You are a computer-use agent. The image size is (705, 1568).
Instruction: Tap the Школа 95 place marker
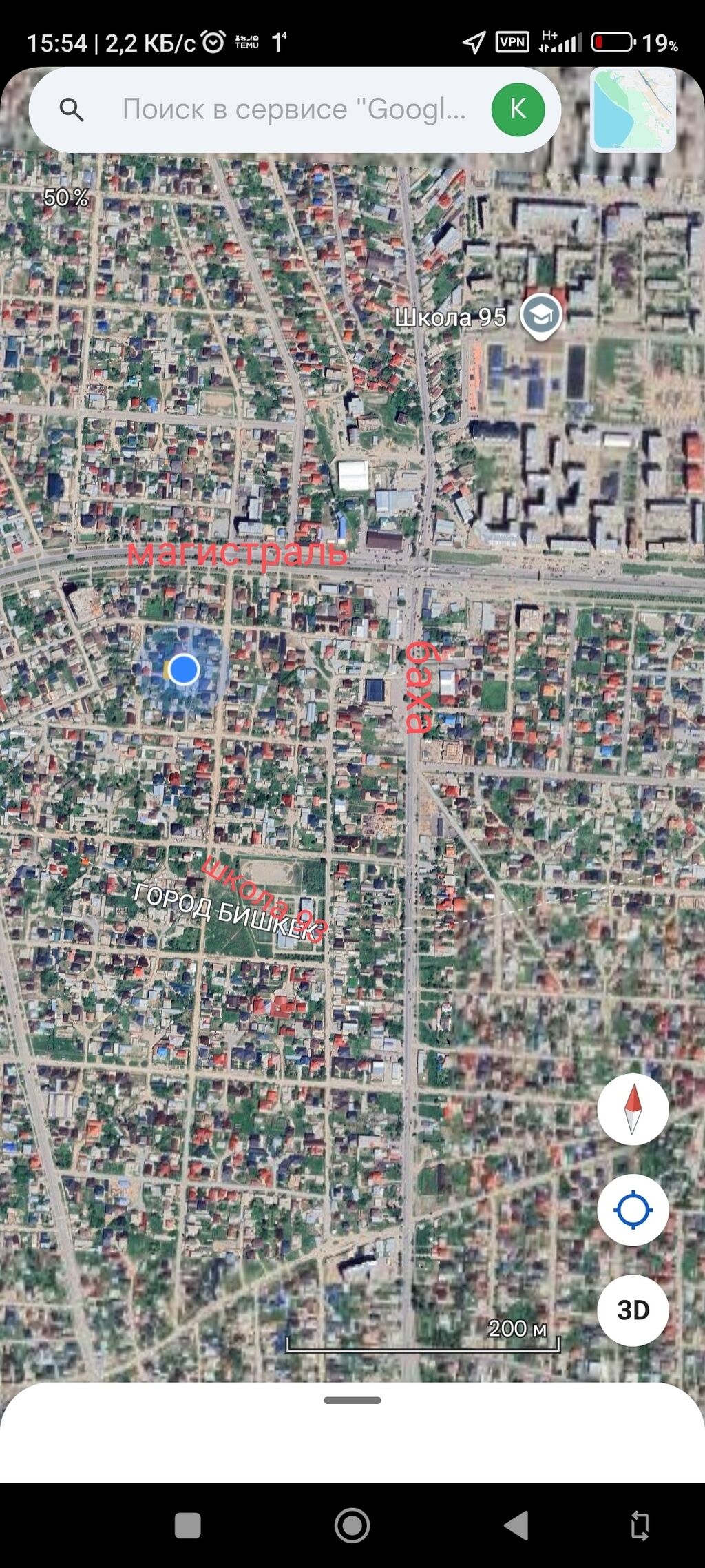pos(541,316)
